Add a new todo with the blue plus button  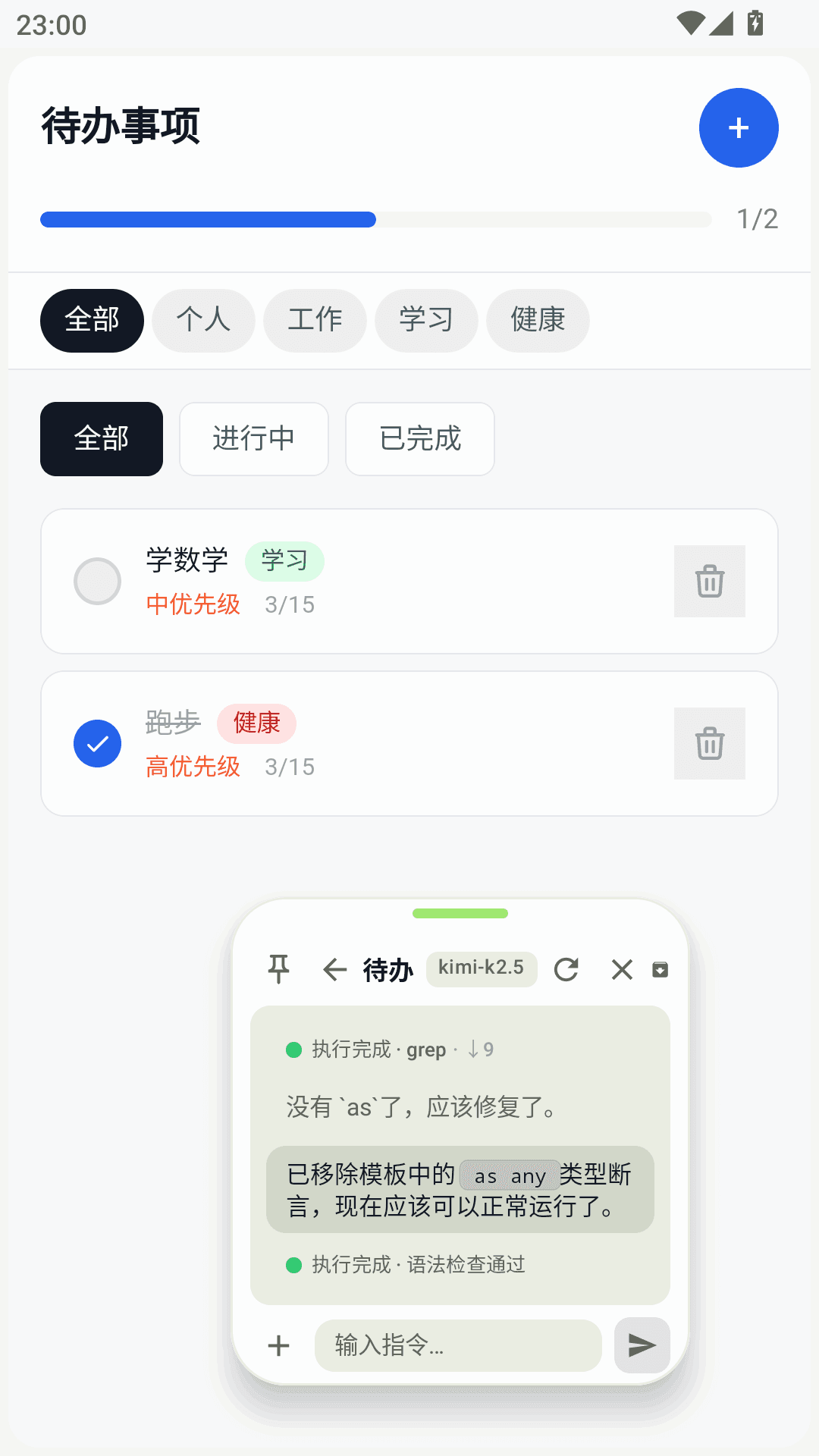pyautogui.click(x=738, y=127)
